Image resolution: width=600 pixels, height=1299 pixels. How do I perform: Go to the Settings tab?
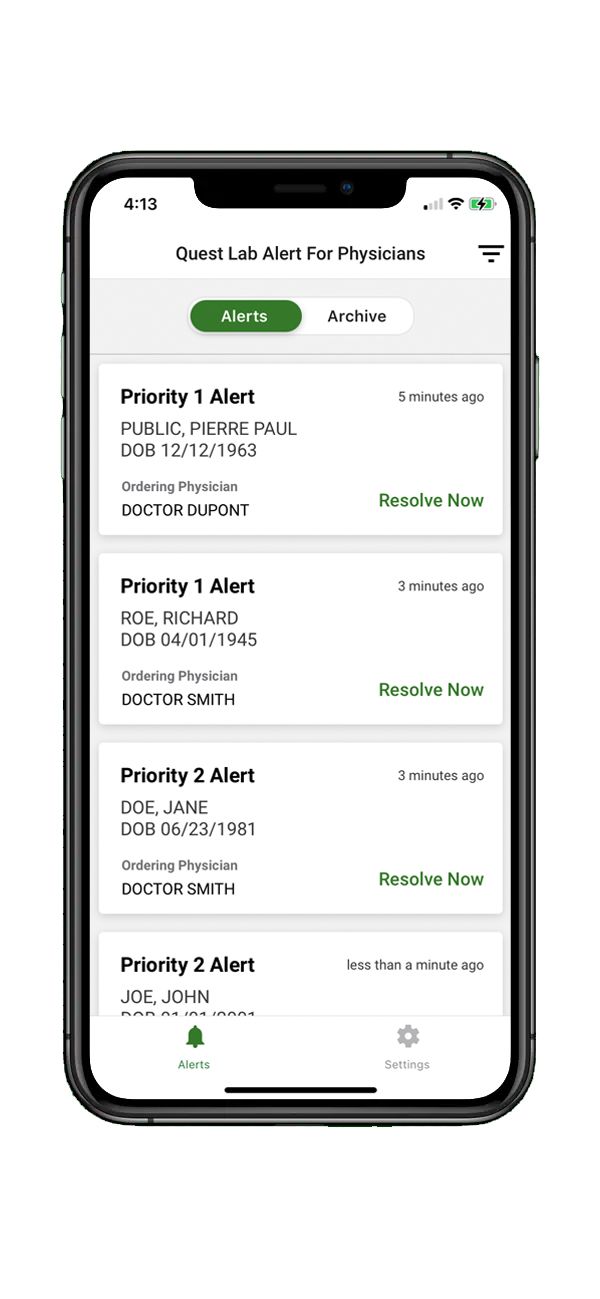point(407,1046)
